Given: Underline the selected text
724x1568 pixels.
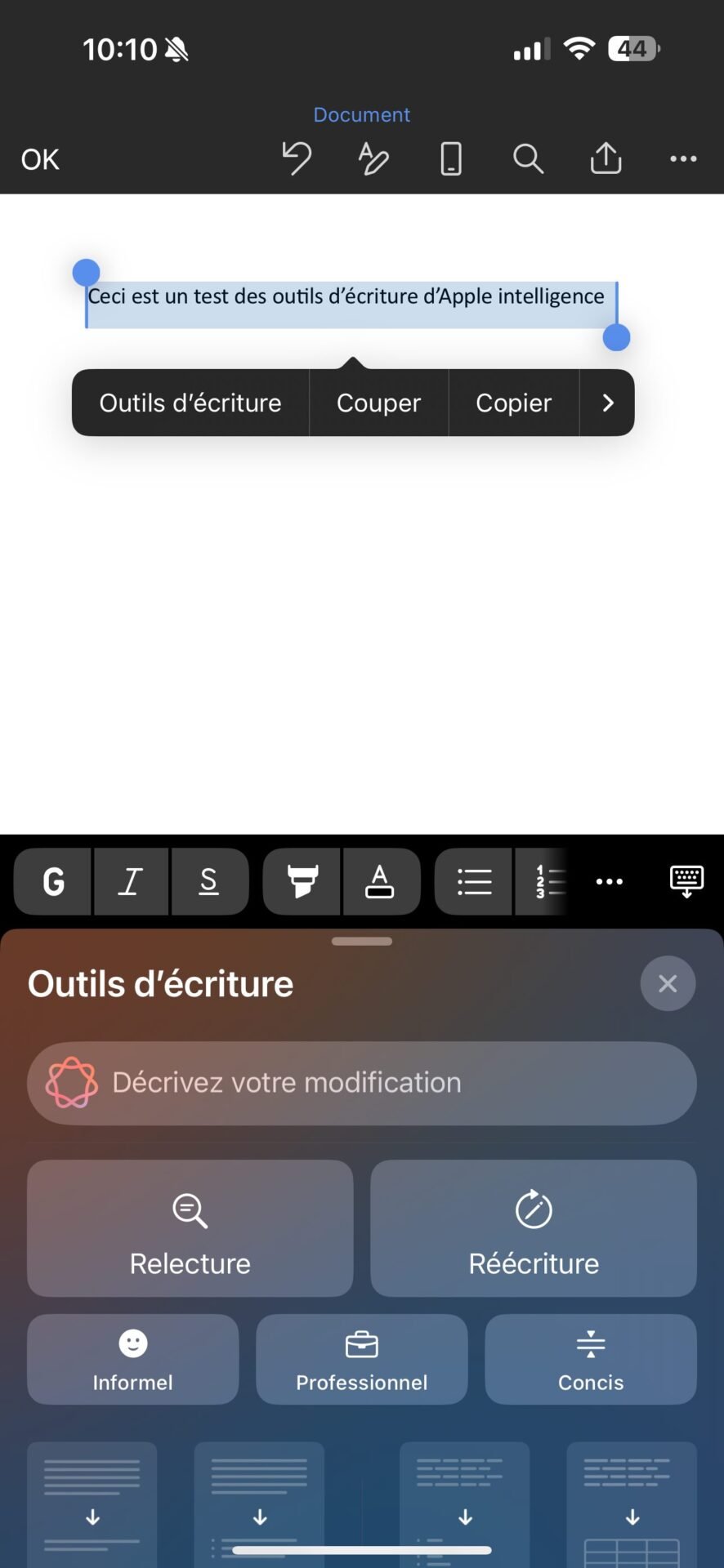Looking at the screenshot, I should (x=209, y=881).
